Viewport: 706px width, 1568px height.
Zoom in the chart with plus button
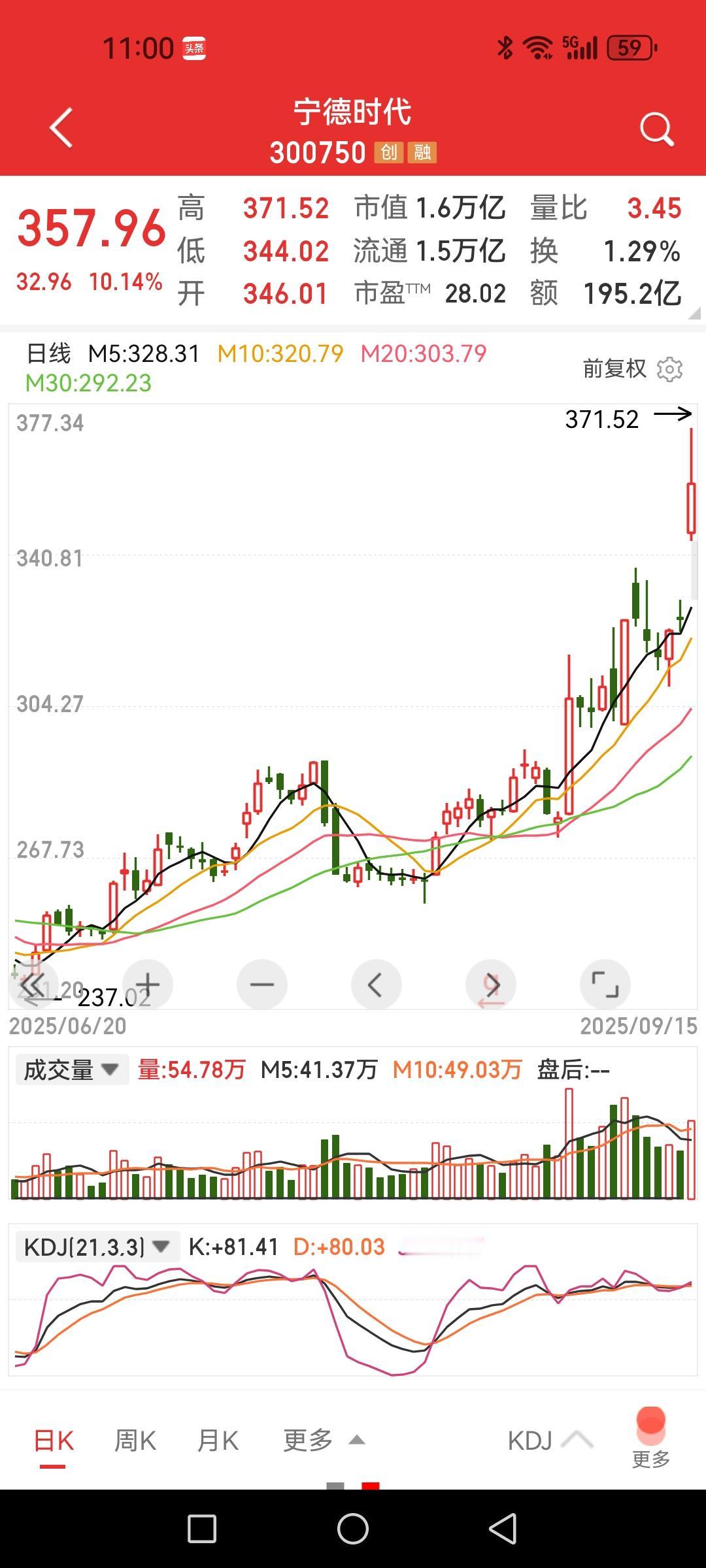148,984
